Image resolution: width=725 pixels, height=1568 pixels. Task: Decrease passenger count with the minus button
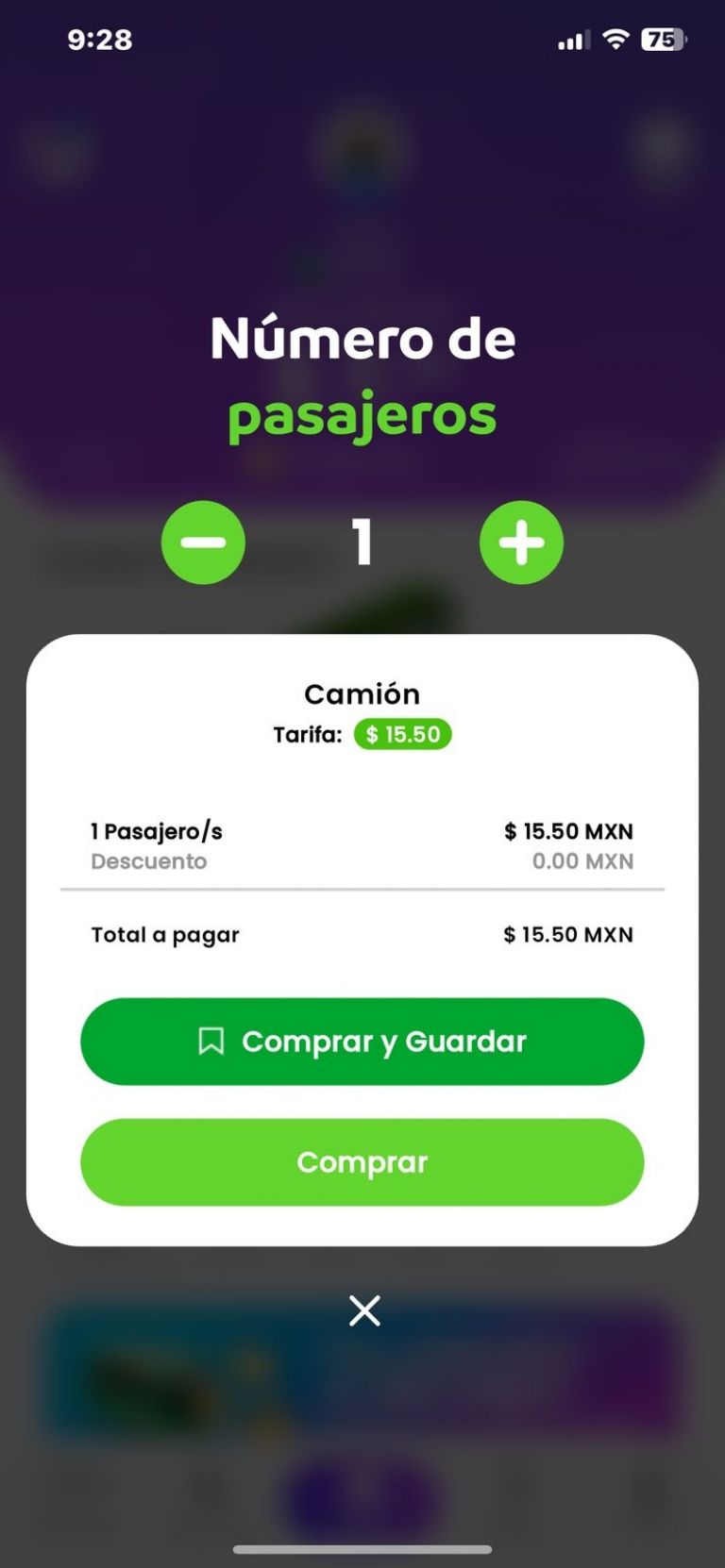coord(203,542)
